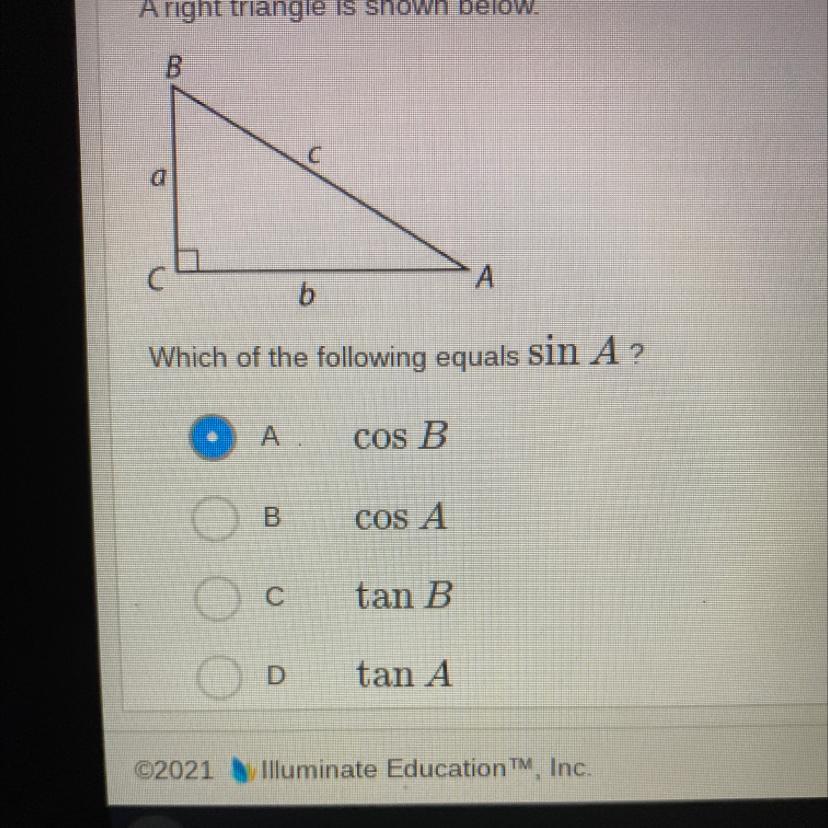Choose answer B, cos A
Viewport: 828px width, 828px height.
coord(214,519)
